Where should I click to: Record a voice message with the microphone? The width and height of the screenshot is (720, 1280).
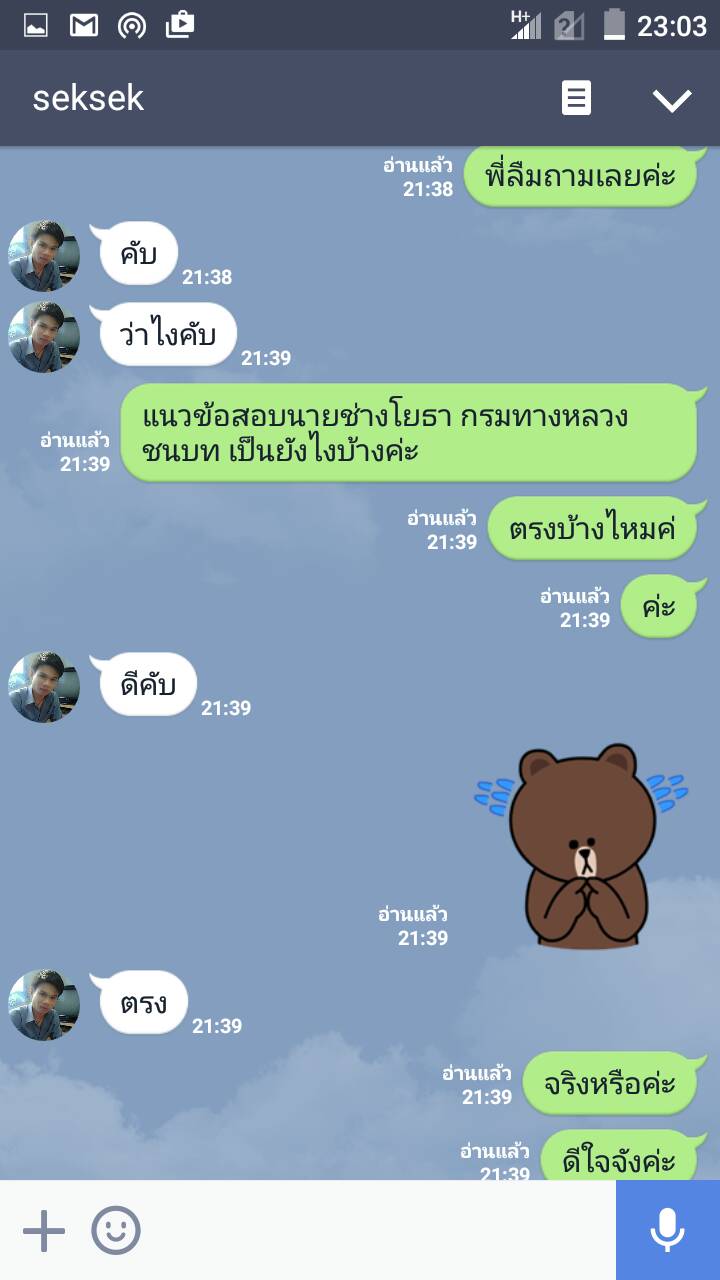coord(667,1230)
